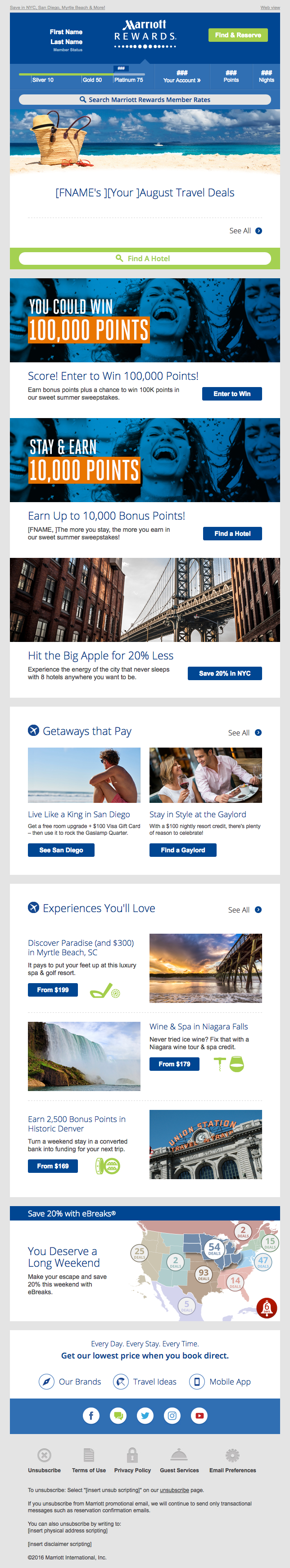The width and height of the screenshot is (290, 1568).
Task: Choose the From $179 Niagara Falls deal
Action: coord(174,1064)
